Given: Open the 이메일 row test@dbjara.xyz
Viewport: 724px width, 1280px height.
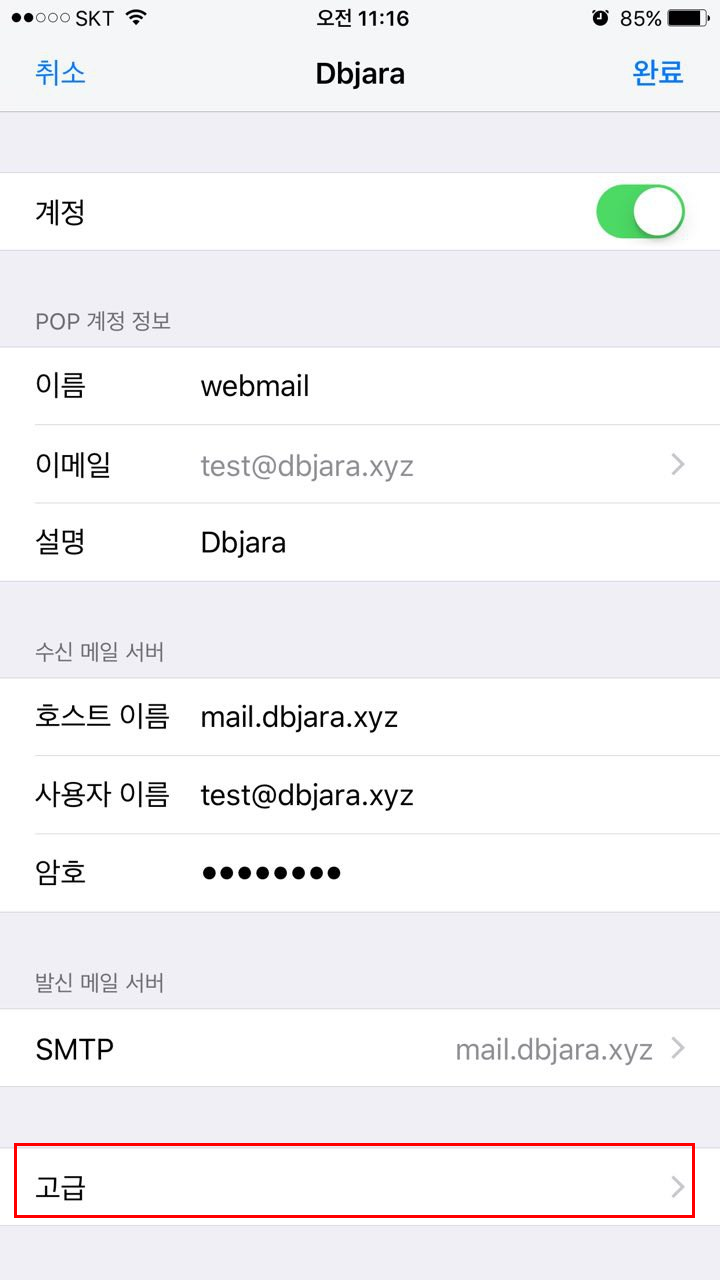Looking at the screenshot, I should [362, 464].
